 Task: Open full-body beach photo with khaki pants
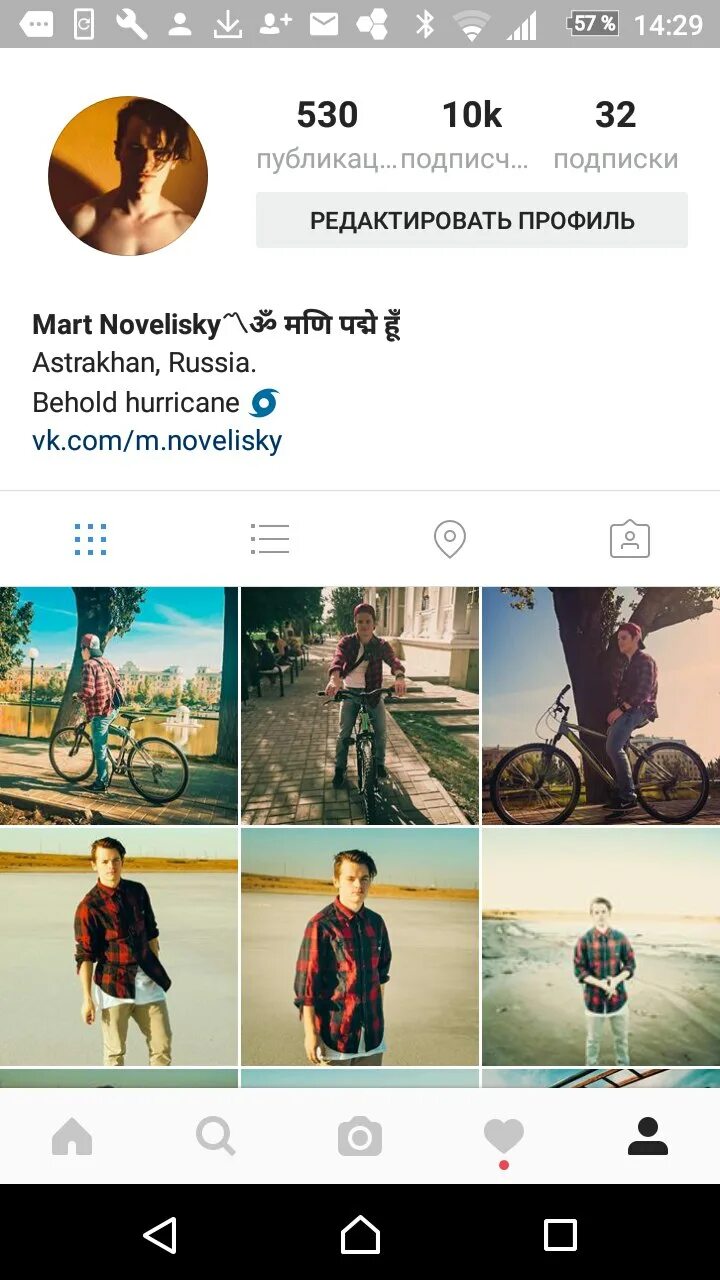click(x=119, y=947)
